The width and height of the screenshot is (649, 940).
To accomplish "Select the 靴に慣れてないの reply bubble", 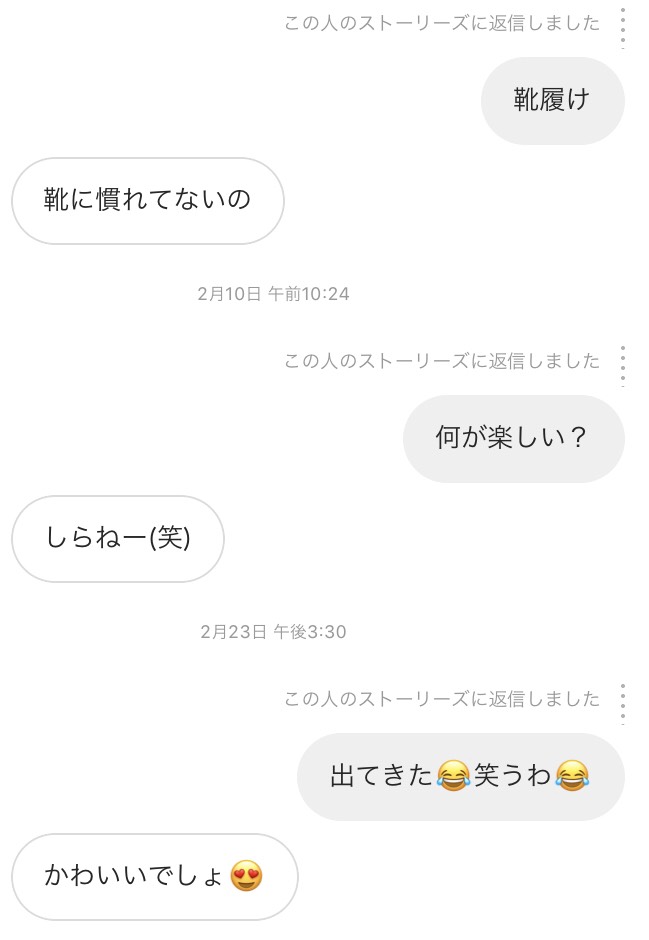I will [x=148, y=201].
